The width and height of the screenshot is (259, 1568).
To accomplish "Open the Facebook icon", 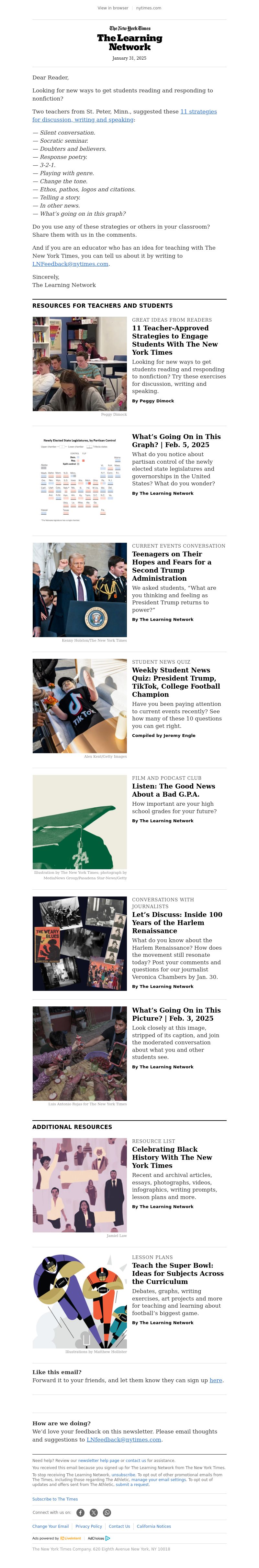I will pos(80,1513).
